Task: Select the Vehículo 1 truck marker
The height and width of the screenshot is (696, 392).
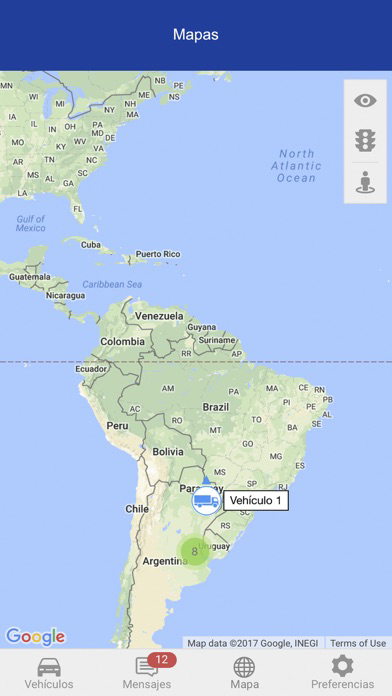Action: coord(206,501)
